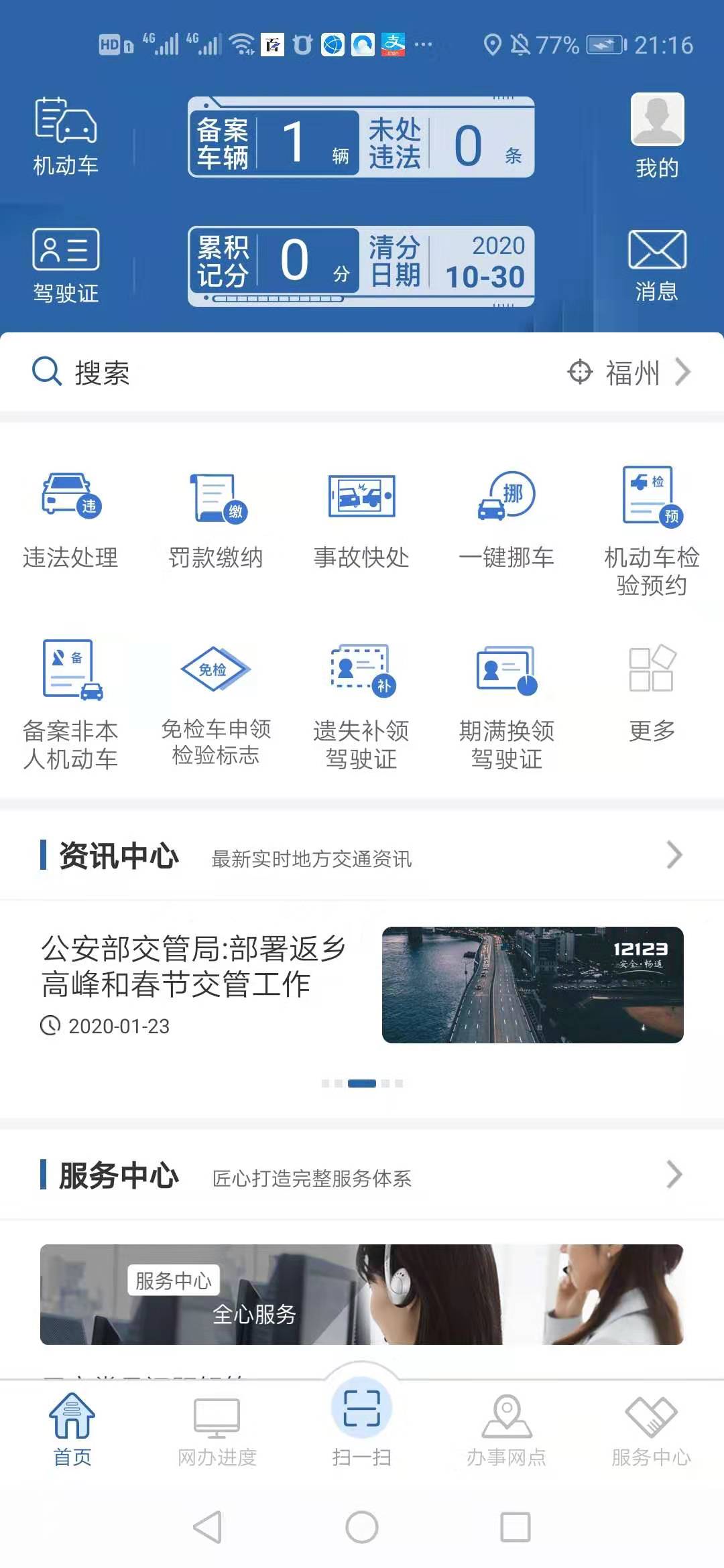Switch to 网办进度 tab
This screenshot has height=1568, width=724.
click(216, 1431)
